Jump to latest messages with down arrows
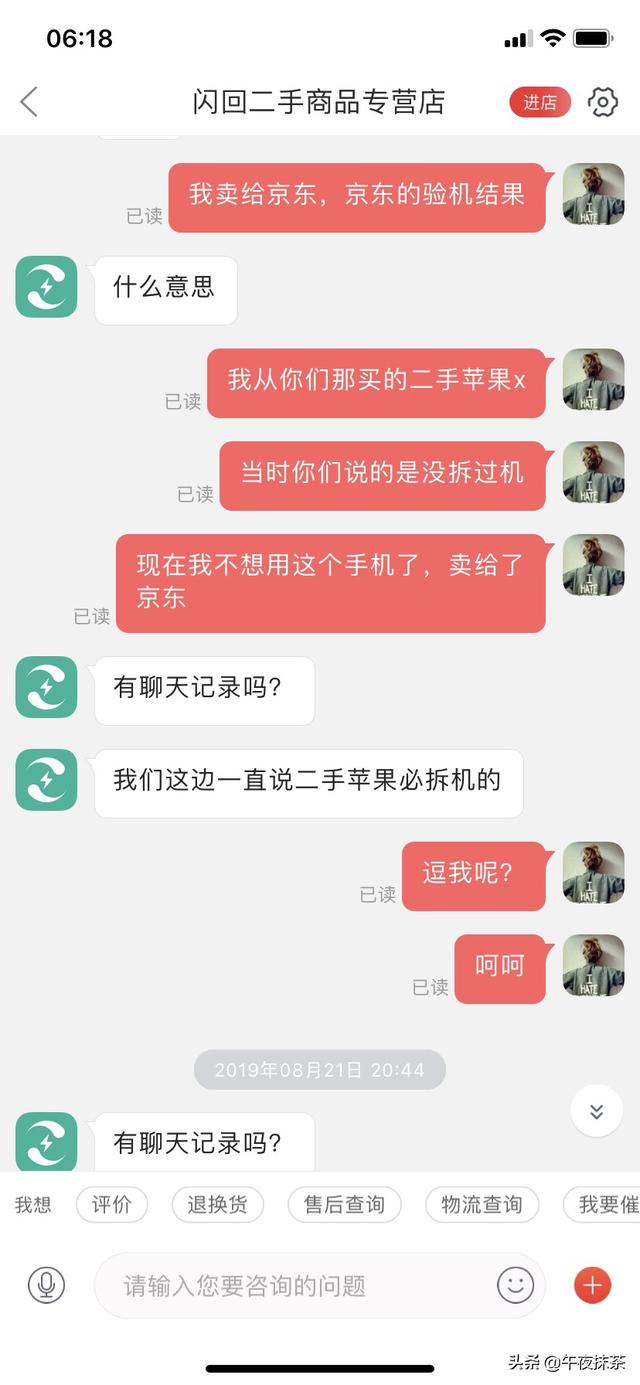The image size is (640, 1385). tap(596, 1111)
